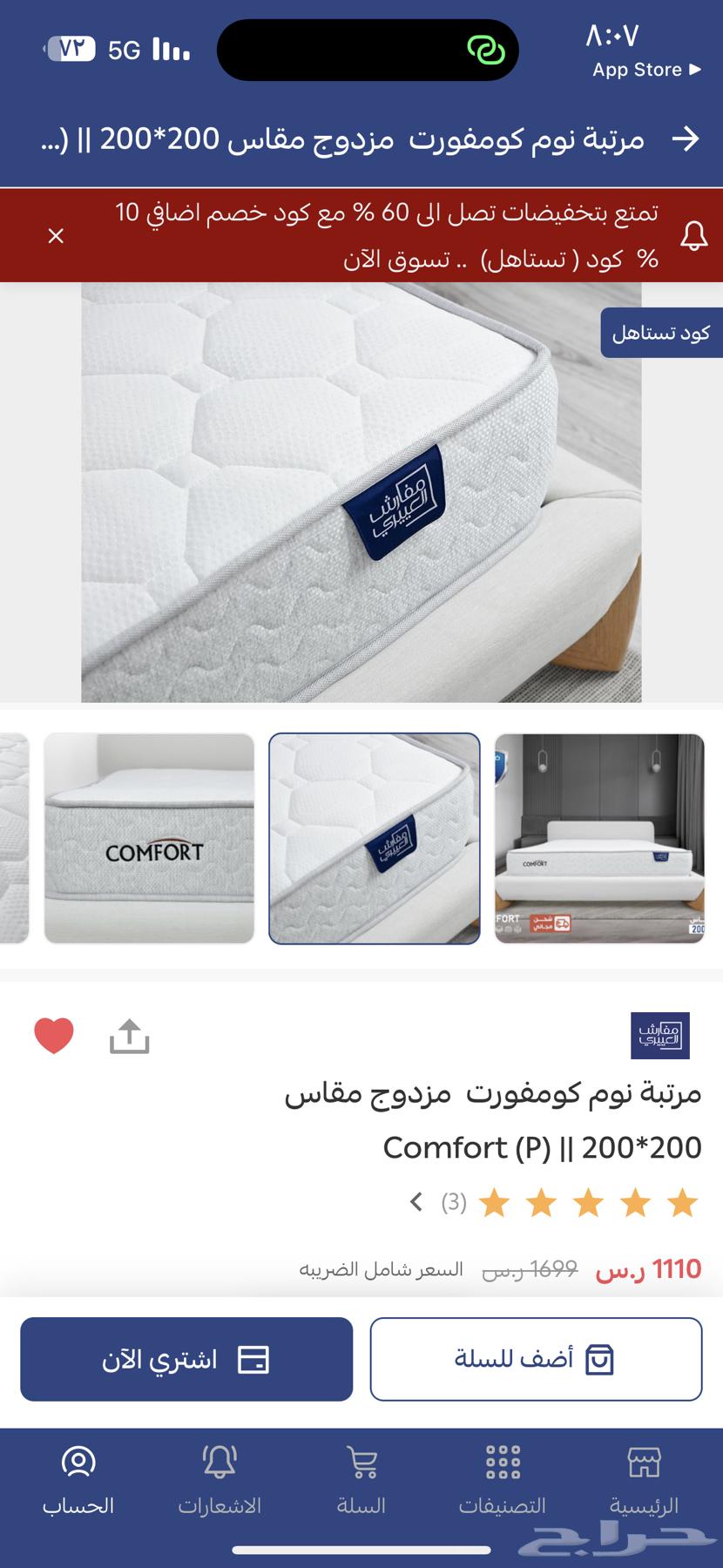This screenshot has height=1568, width=723.
Task: Expand reviews using the chevron next to (3)
Action: pyautogui.click(x=416, y=1203)
